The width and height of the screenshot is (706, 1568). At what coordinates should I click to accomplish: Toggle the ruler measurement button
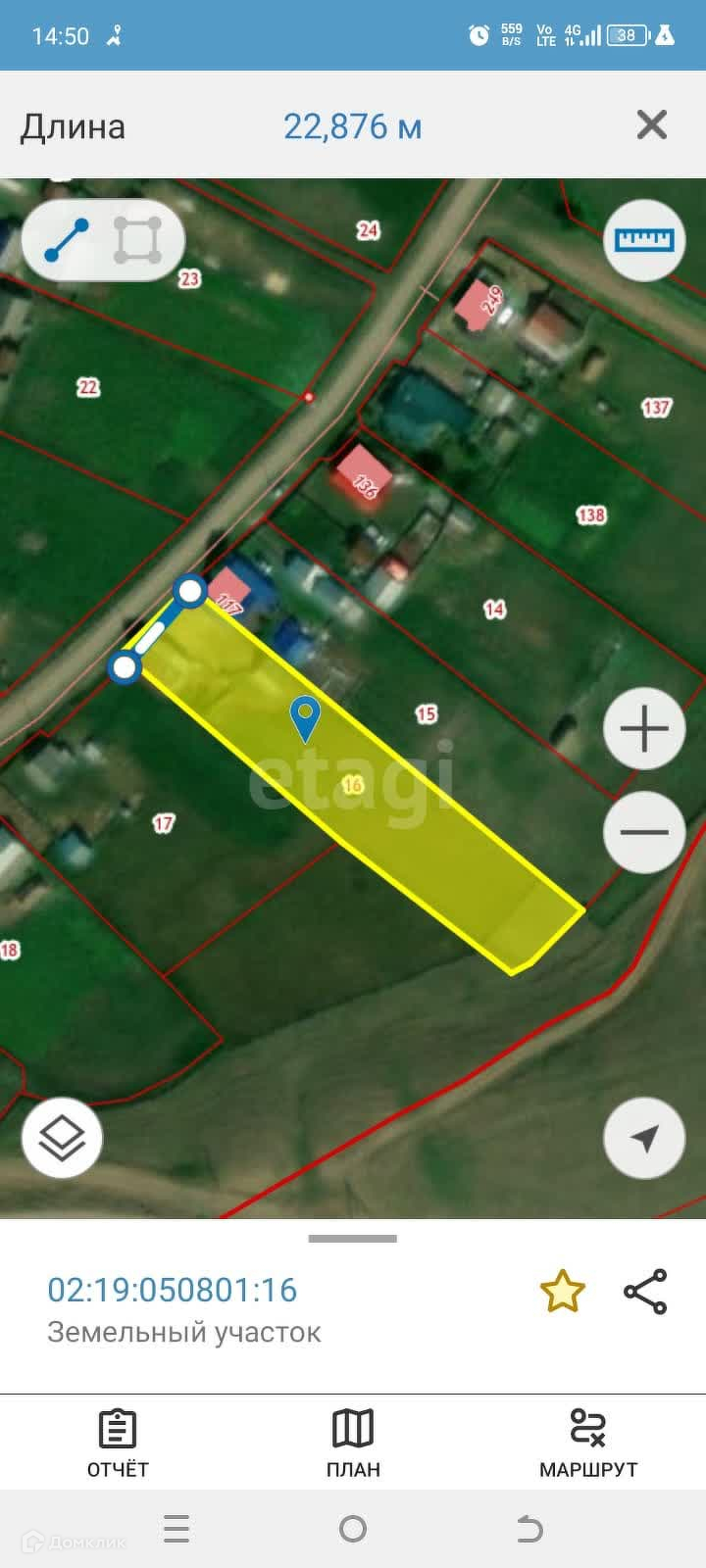pos(644,240)
